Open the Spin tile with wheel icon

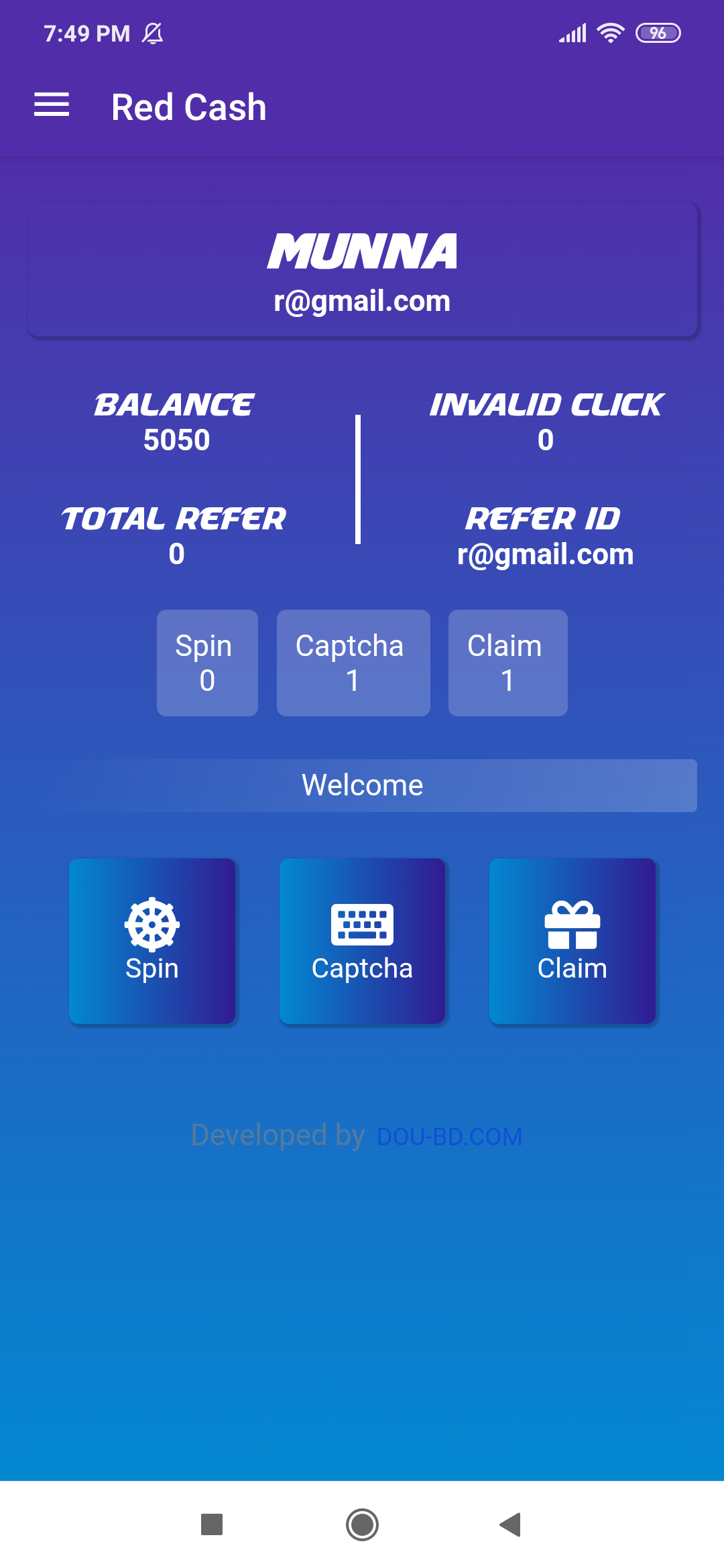(x=152, y=941)
